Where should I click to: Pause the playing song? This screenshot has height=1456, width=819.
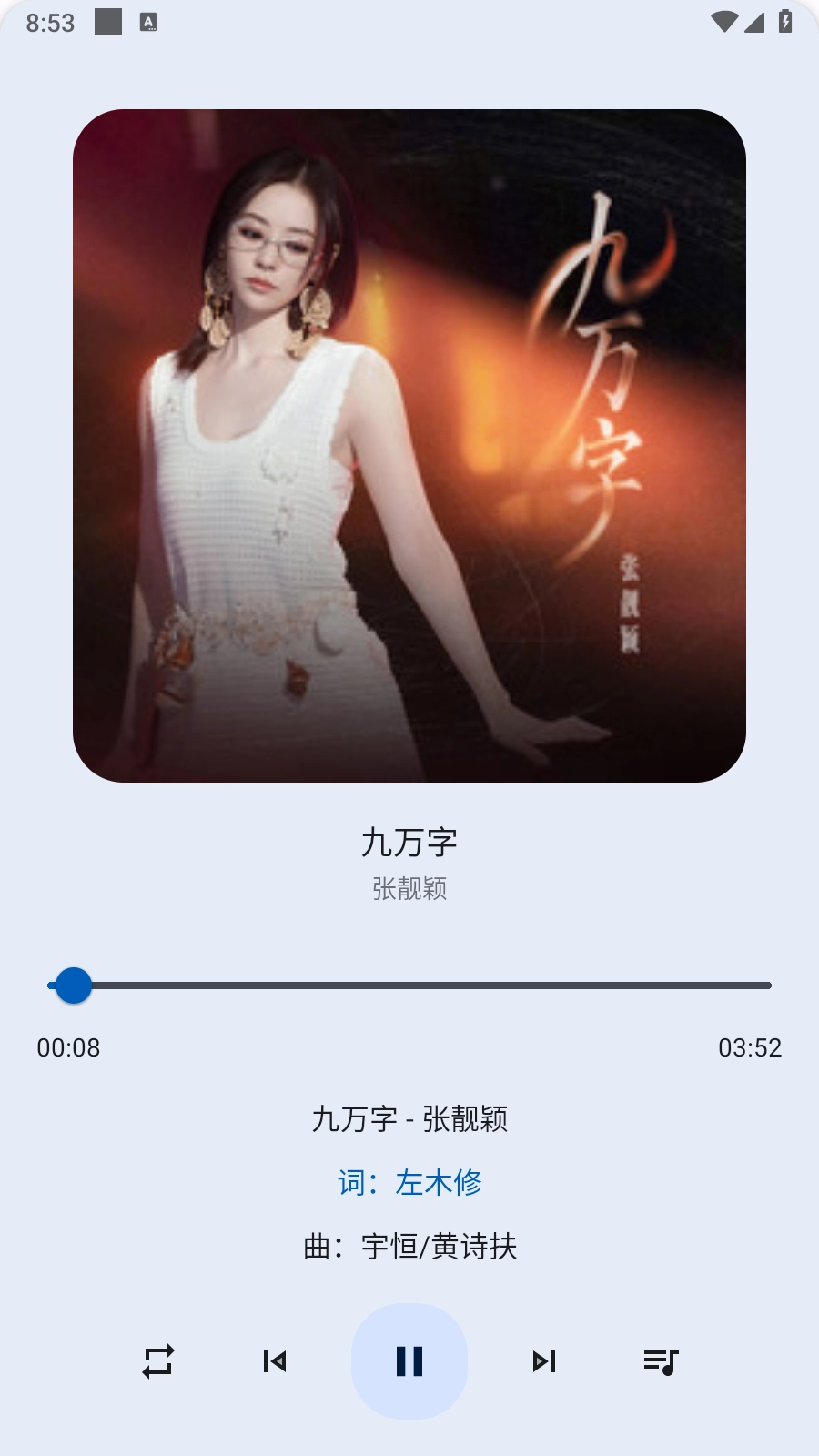(x=409, y=1361)
